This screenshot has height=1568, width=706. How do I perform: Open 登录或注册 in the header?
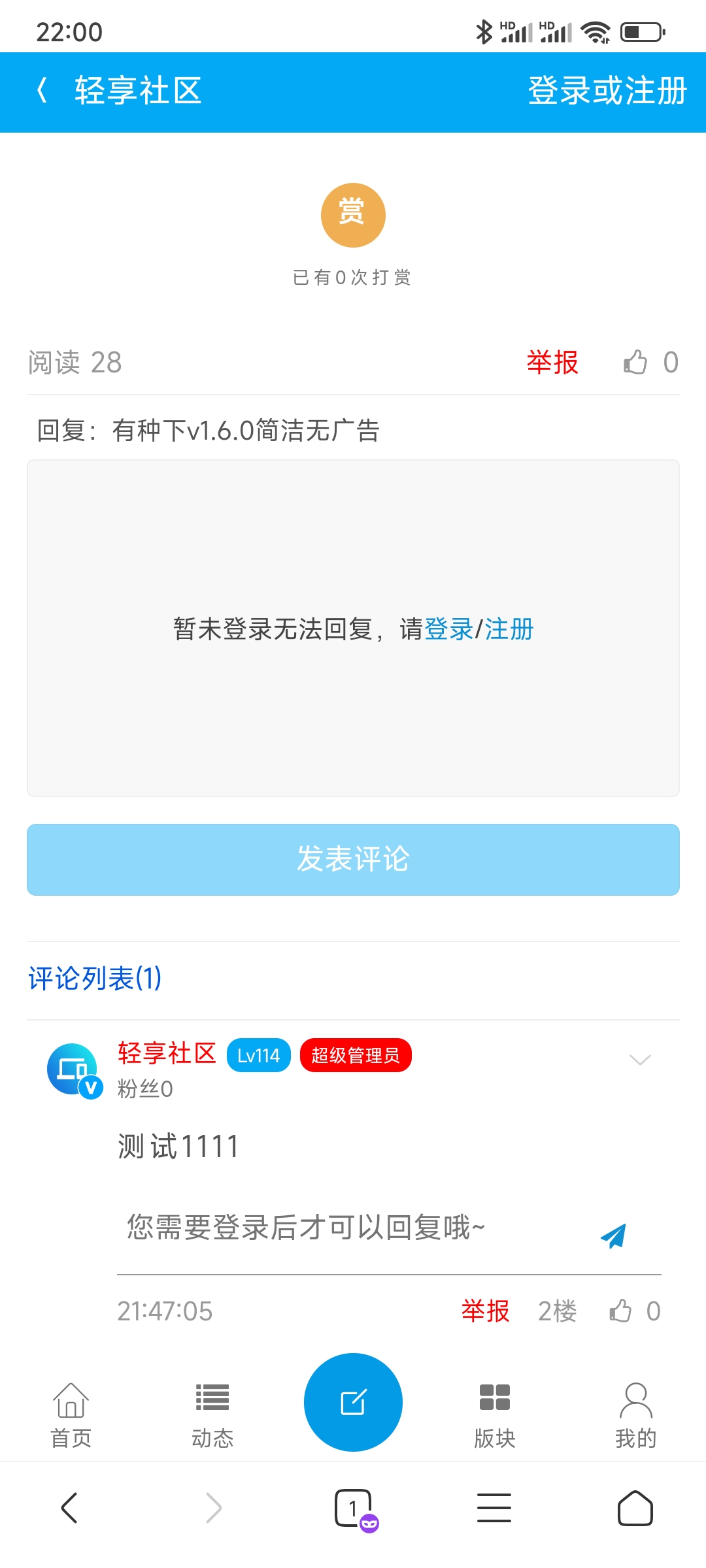tap(607, 91)
